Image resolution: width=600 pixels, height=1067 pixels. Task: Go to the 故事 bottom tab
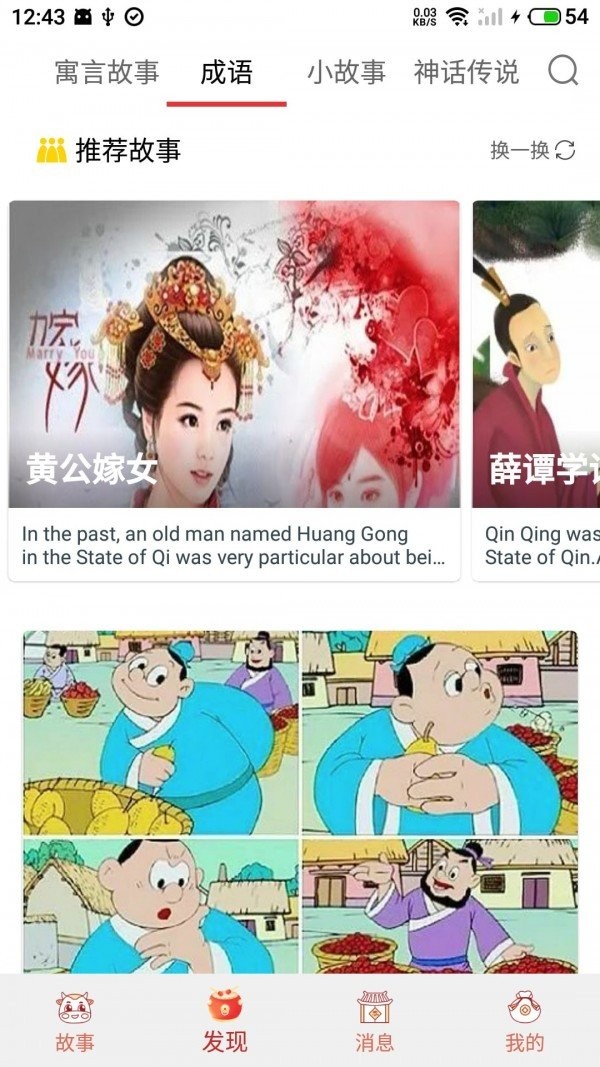tap(75, 1022)
